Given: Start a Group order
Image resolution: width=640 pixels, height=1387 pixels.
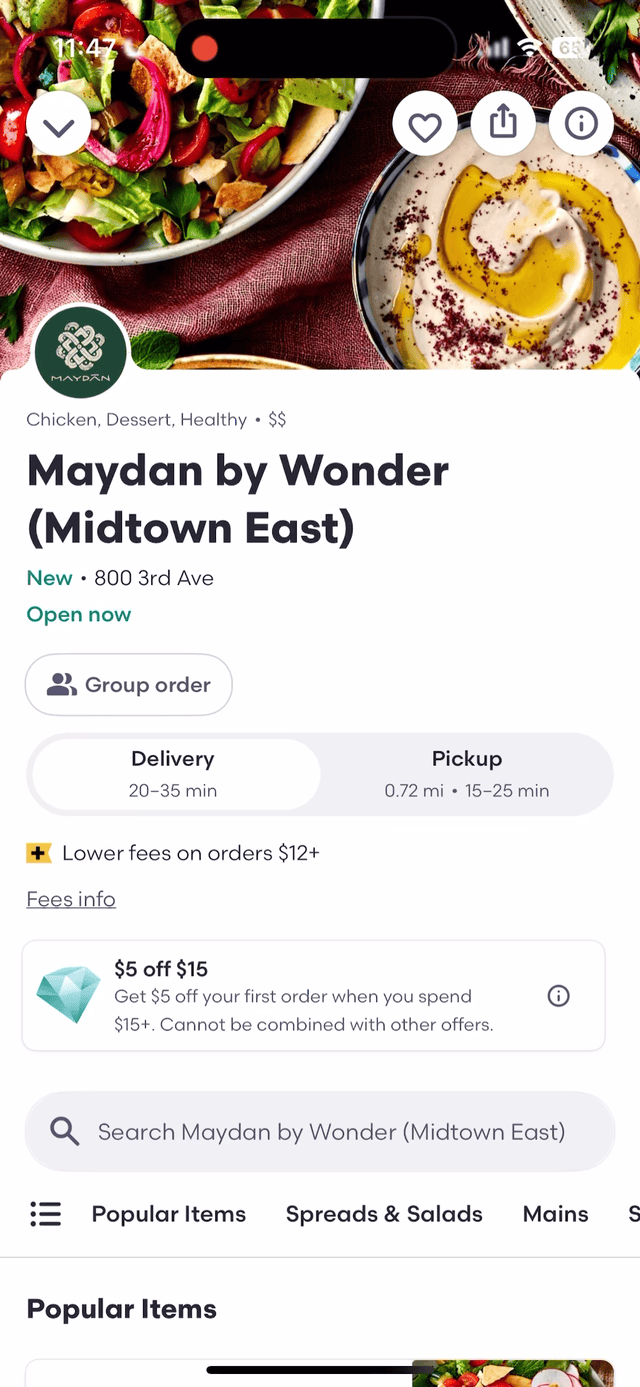Looking at the screenshot, I should point(129,685).
